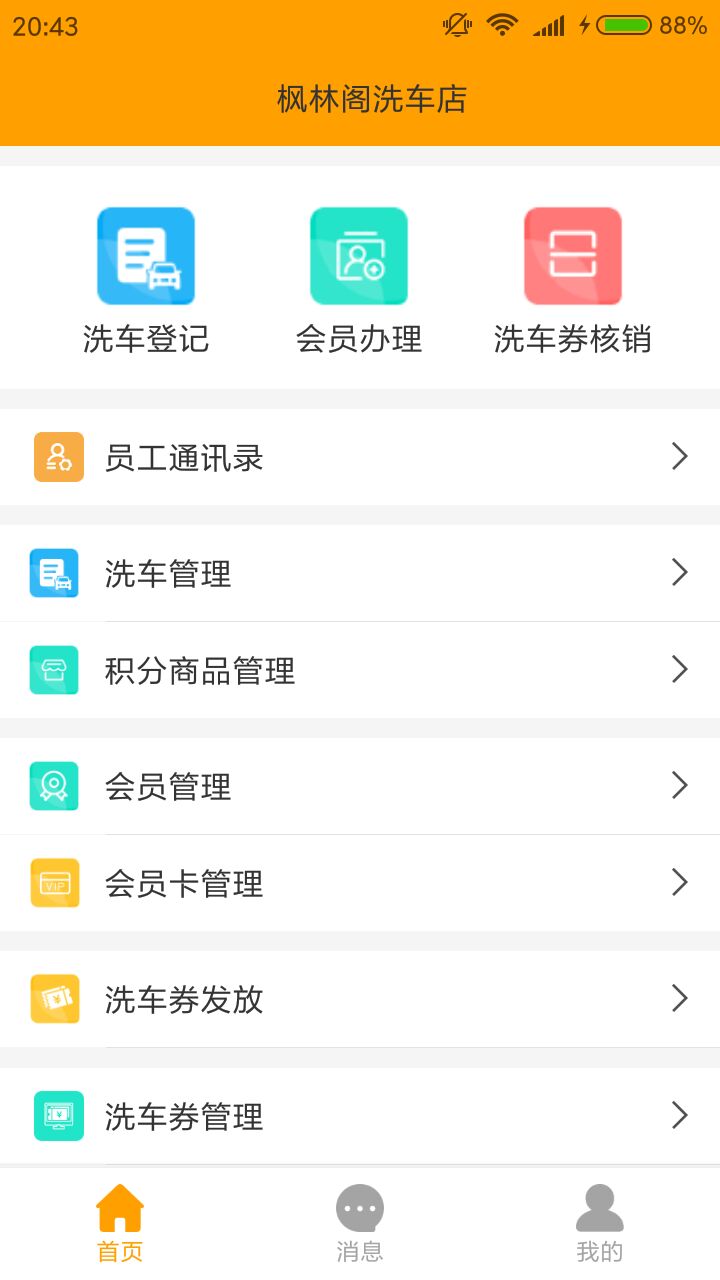The width and height of the screenshot is (720, 1280).
Task: Select the 会员管理 member management icon
Action: pos(57,786)
